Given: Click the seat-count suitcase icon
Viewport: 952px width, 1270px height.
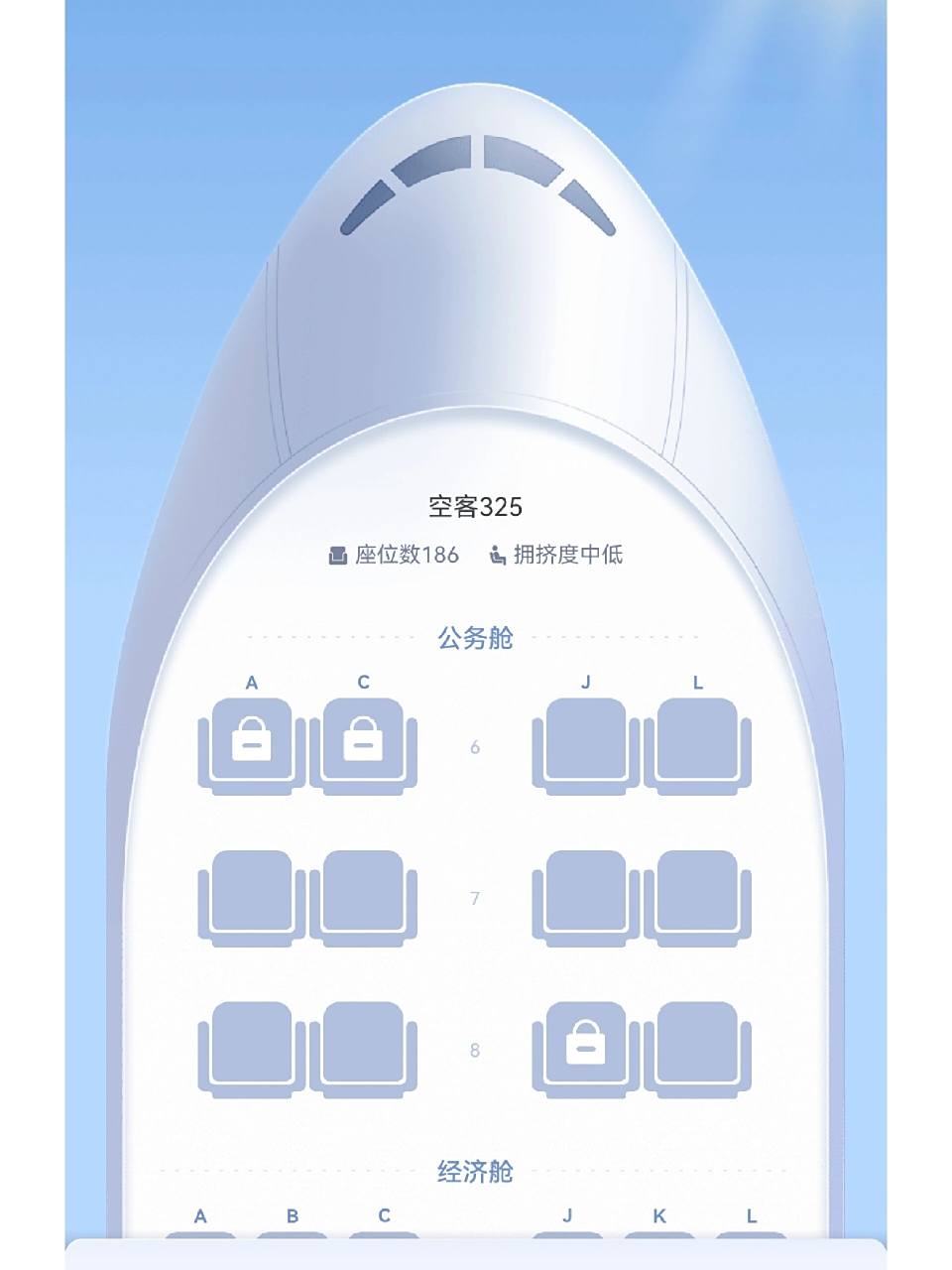Looking at the screenshot, I should point(337,557).
